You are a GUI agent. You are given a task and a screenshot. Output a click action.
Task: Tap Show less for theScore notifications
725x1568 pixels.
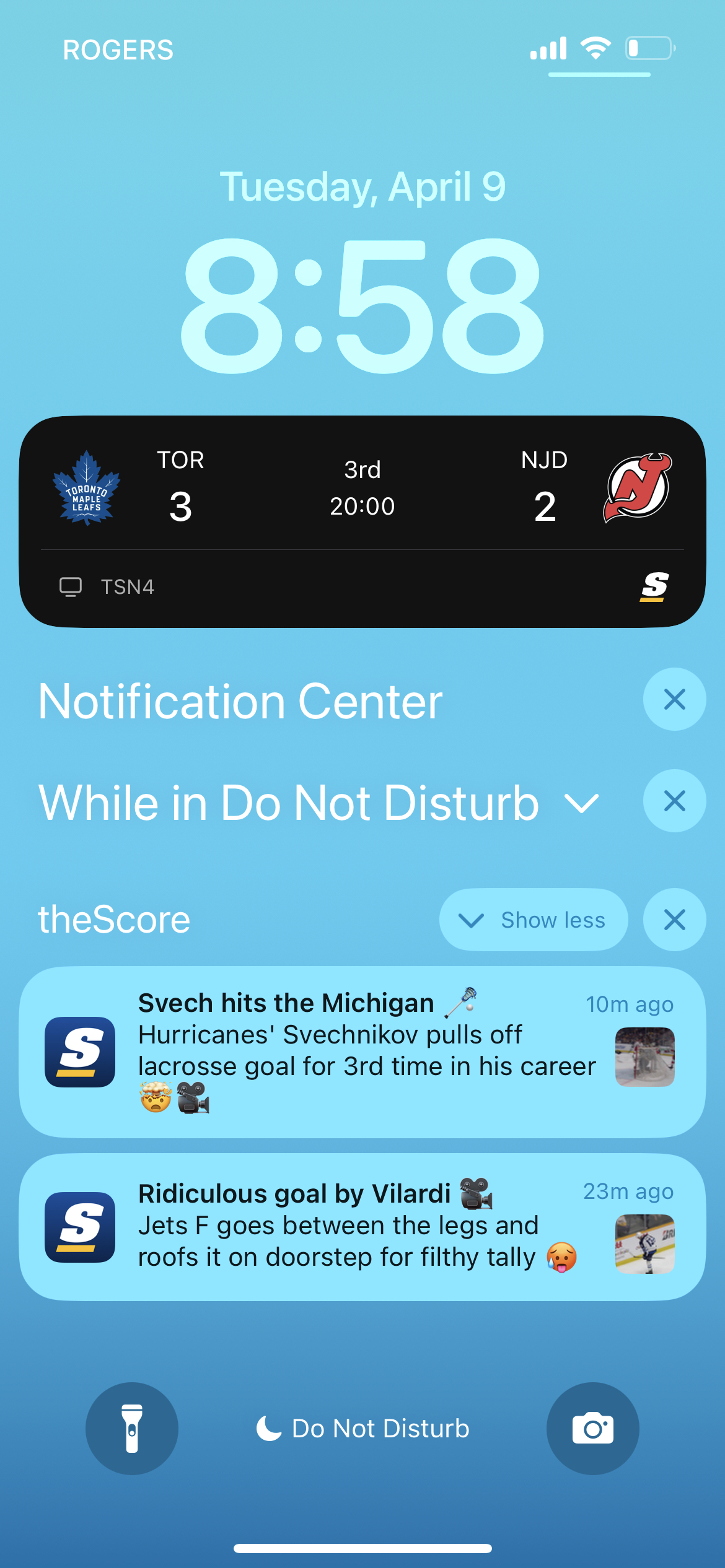534,920
